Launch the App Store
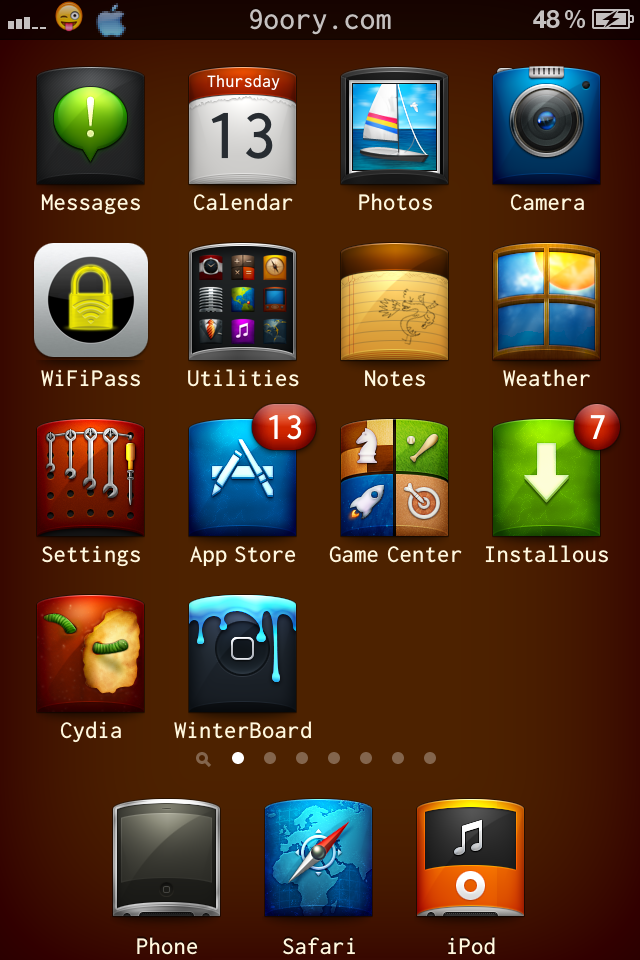 [243, 478]
